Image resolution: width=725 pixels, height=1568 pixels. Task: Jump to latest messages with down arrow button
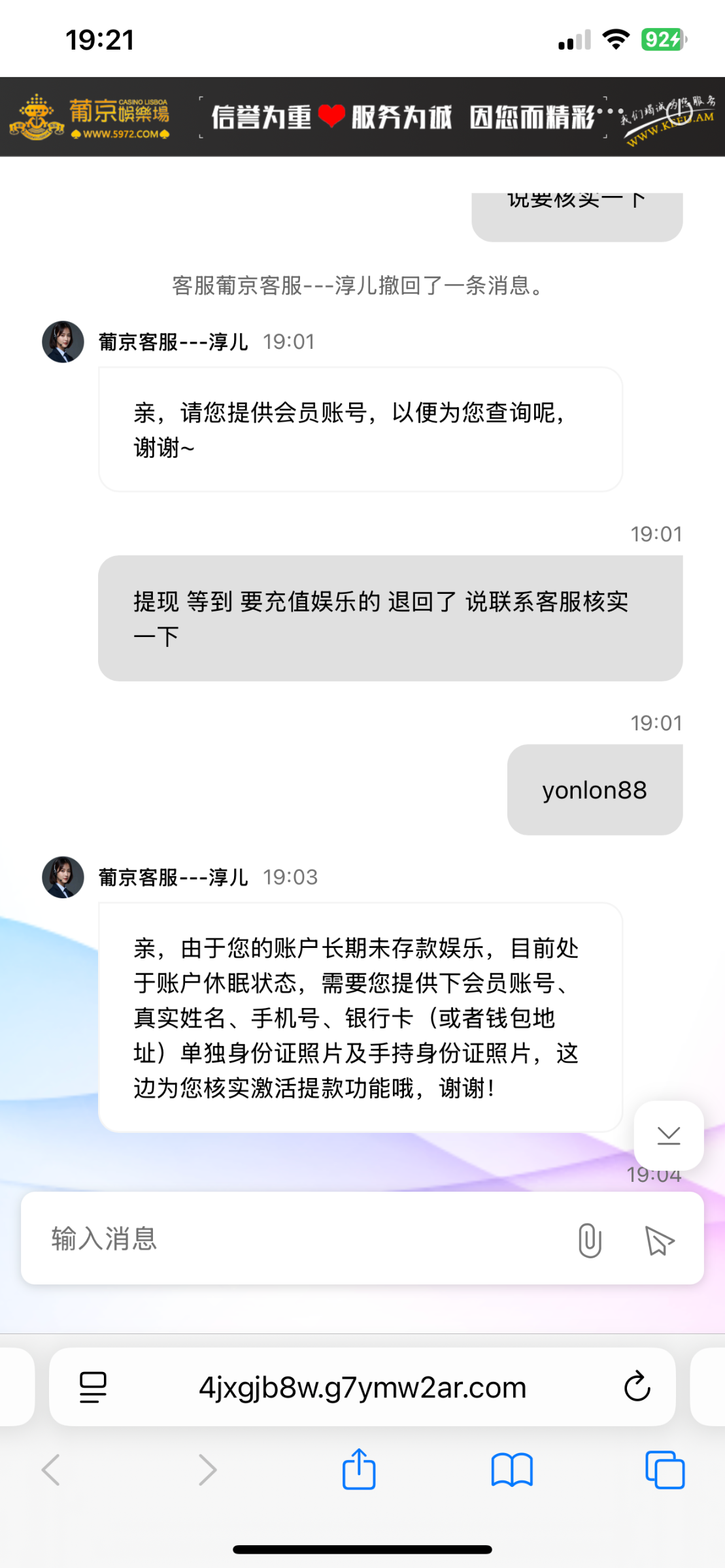pos(668,1135)
